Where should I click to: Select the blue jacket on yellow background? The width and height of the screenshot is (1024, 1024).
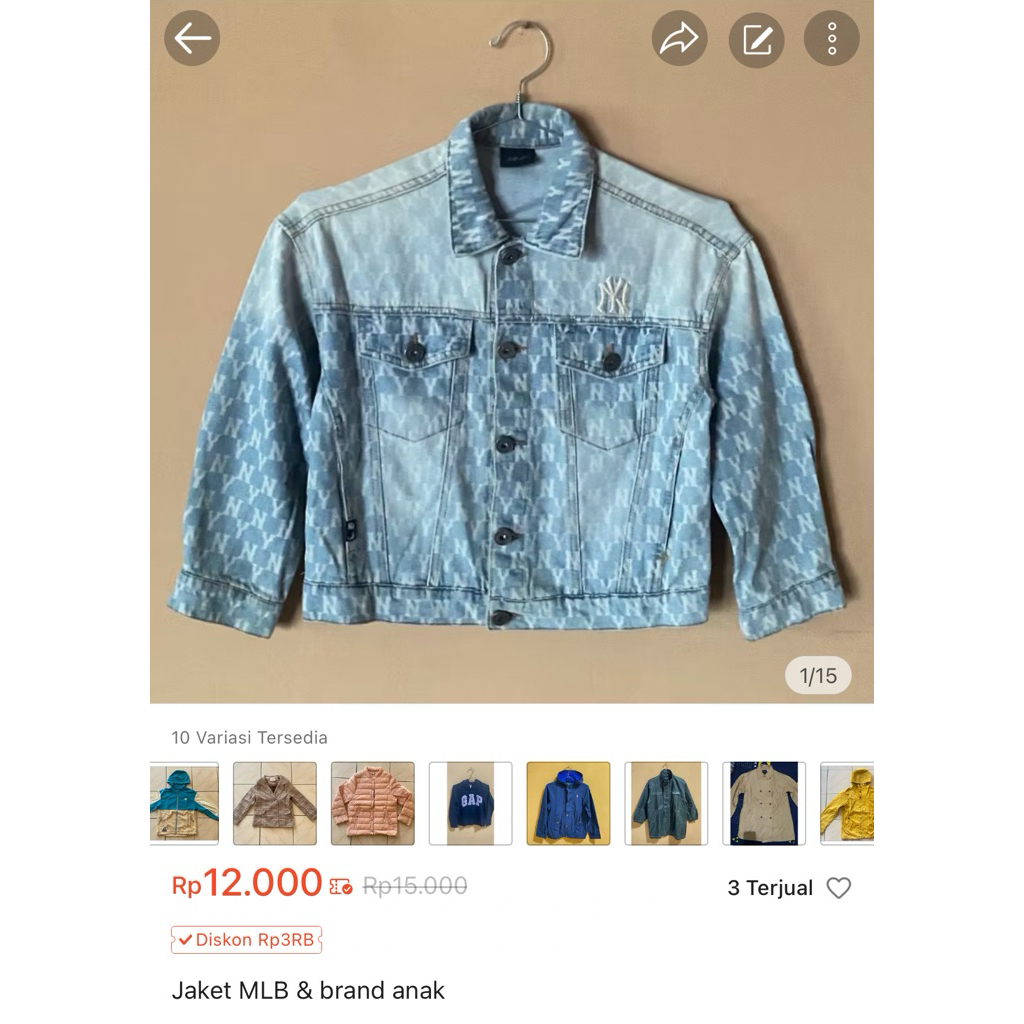568,803
